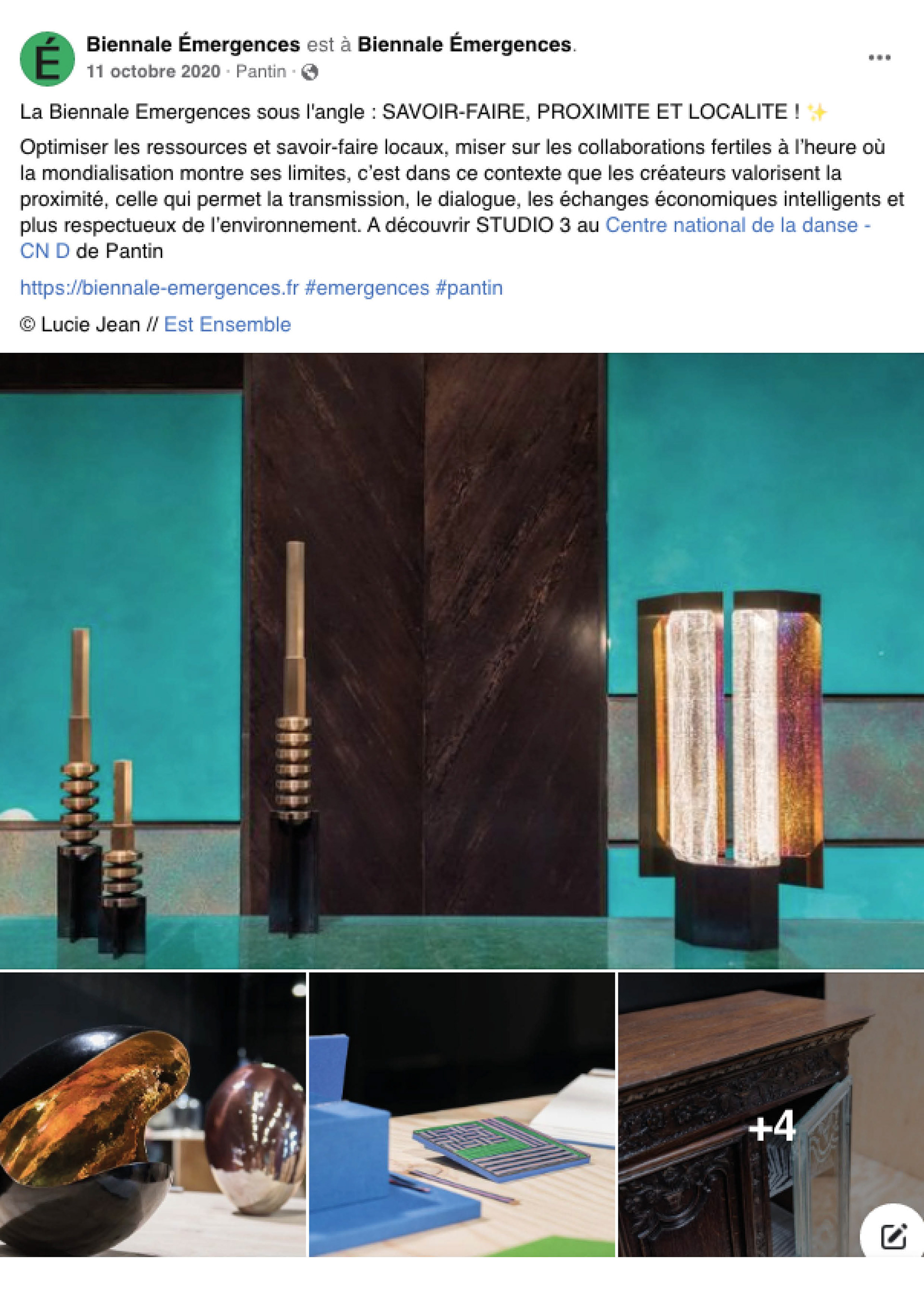Image resolution: width=924 pixels, height=1307 pixels.
Task: Open the large photo of brass candlesticks
Action: pos(462,660)
